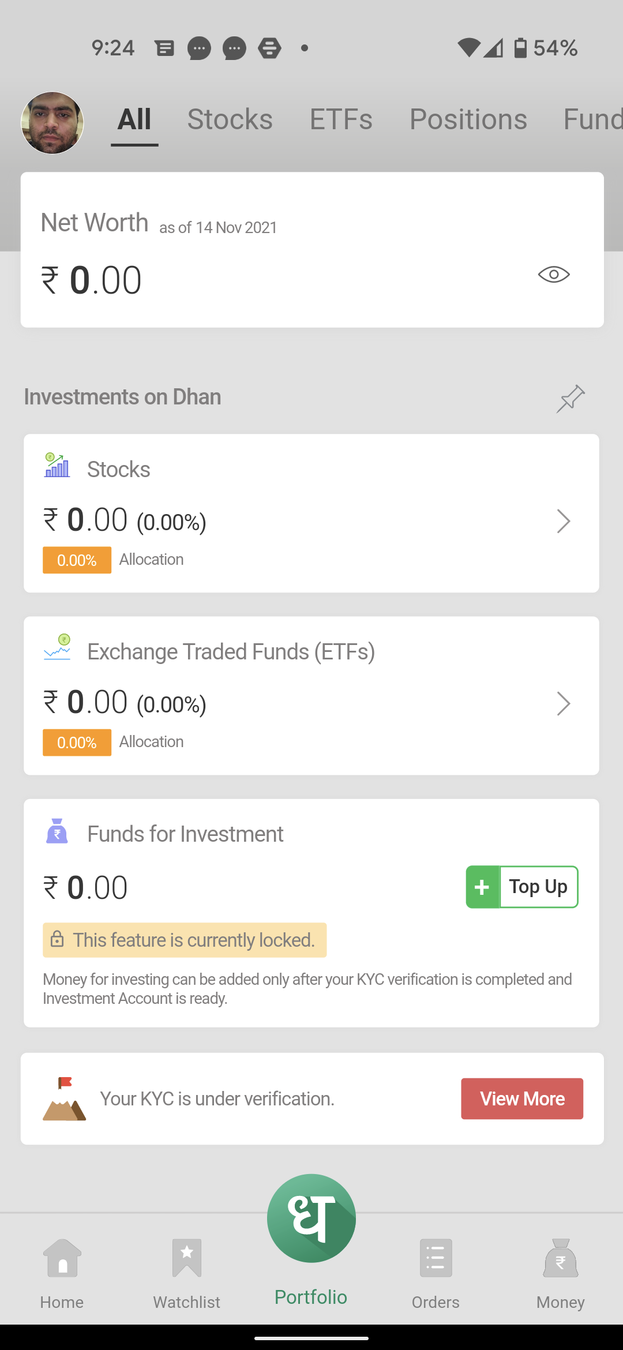Open the Exchange Traded Funds card
This screenshot has height=1350, width=623.
[x=311, y=695]
